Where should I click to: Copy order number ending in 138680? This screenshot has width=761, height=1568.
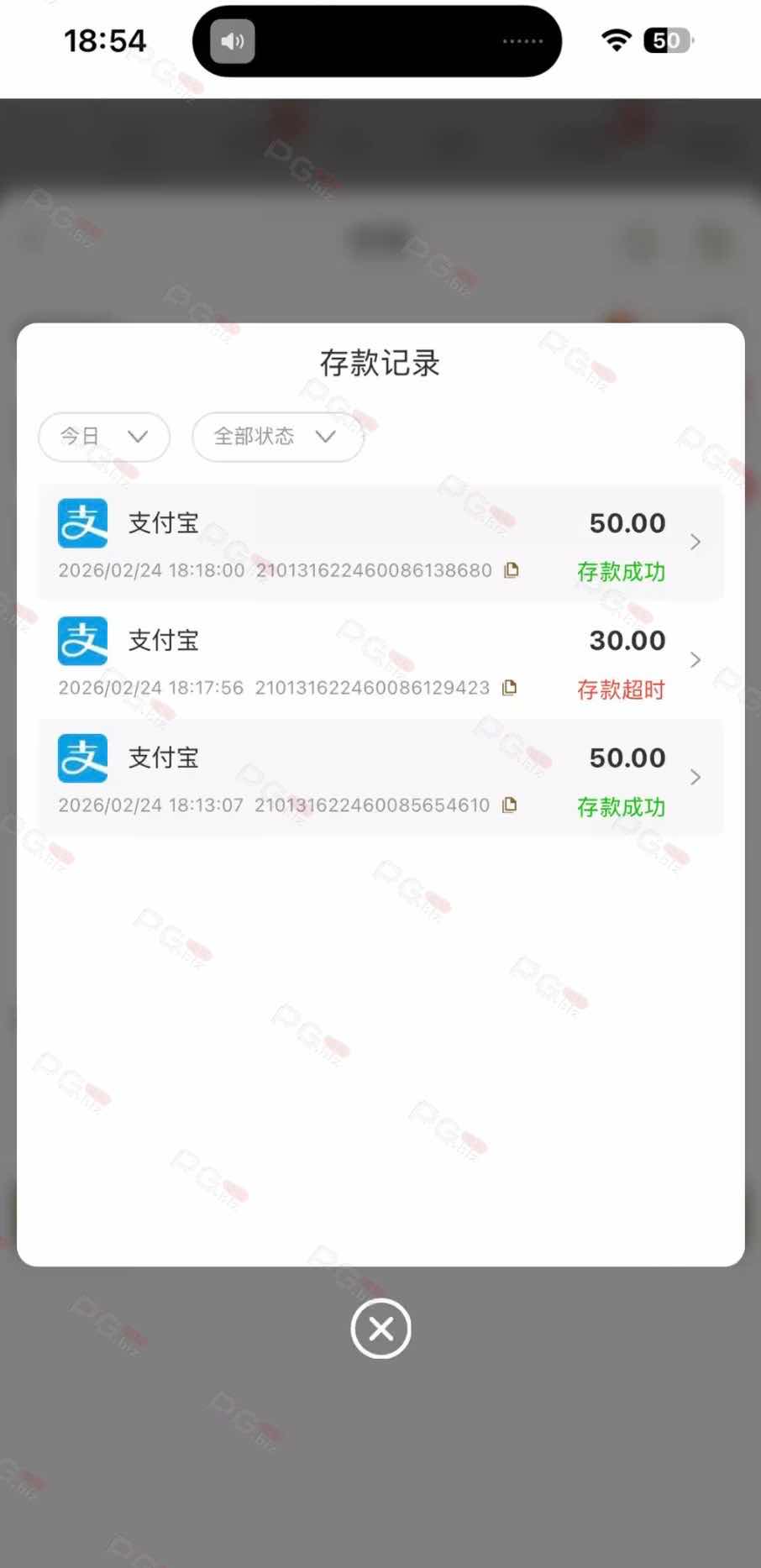[511, 570]
